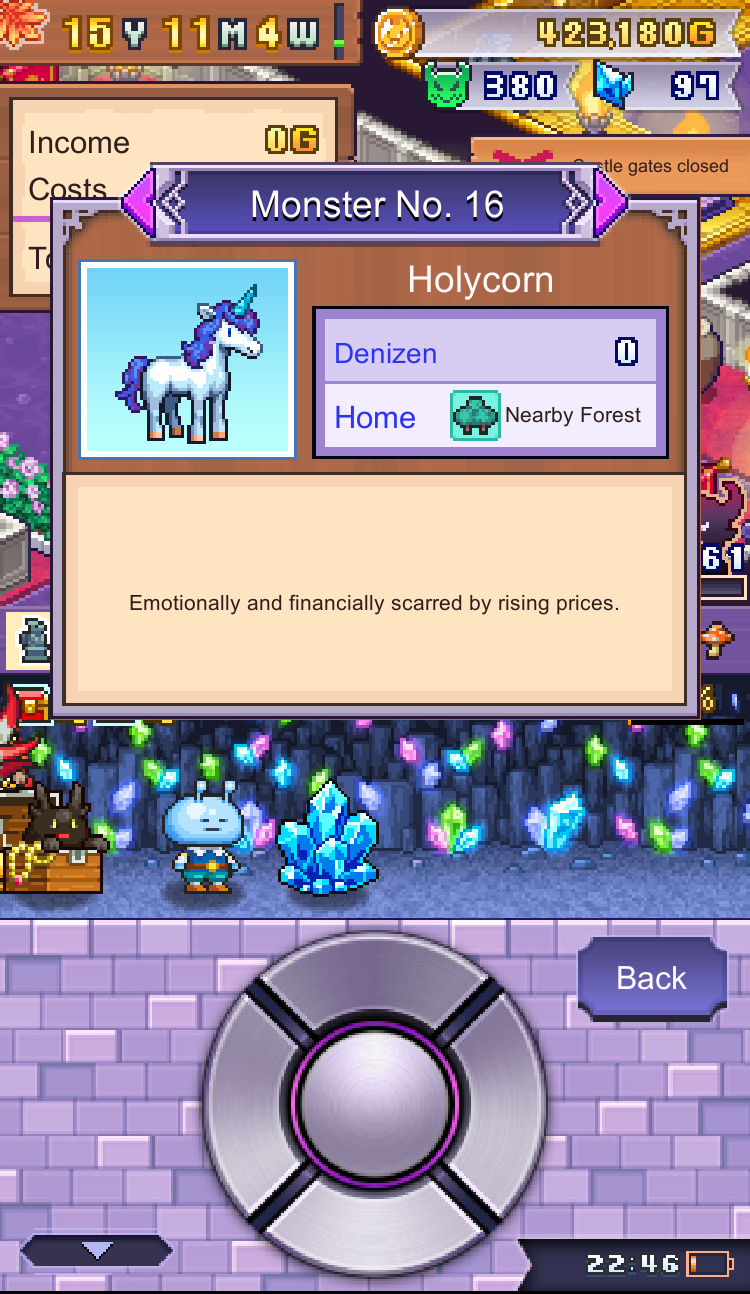Viewport: 750px width, 1294px height.
Task: Go to the next monster entry
Action: tap(611, 203)
